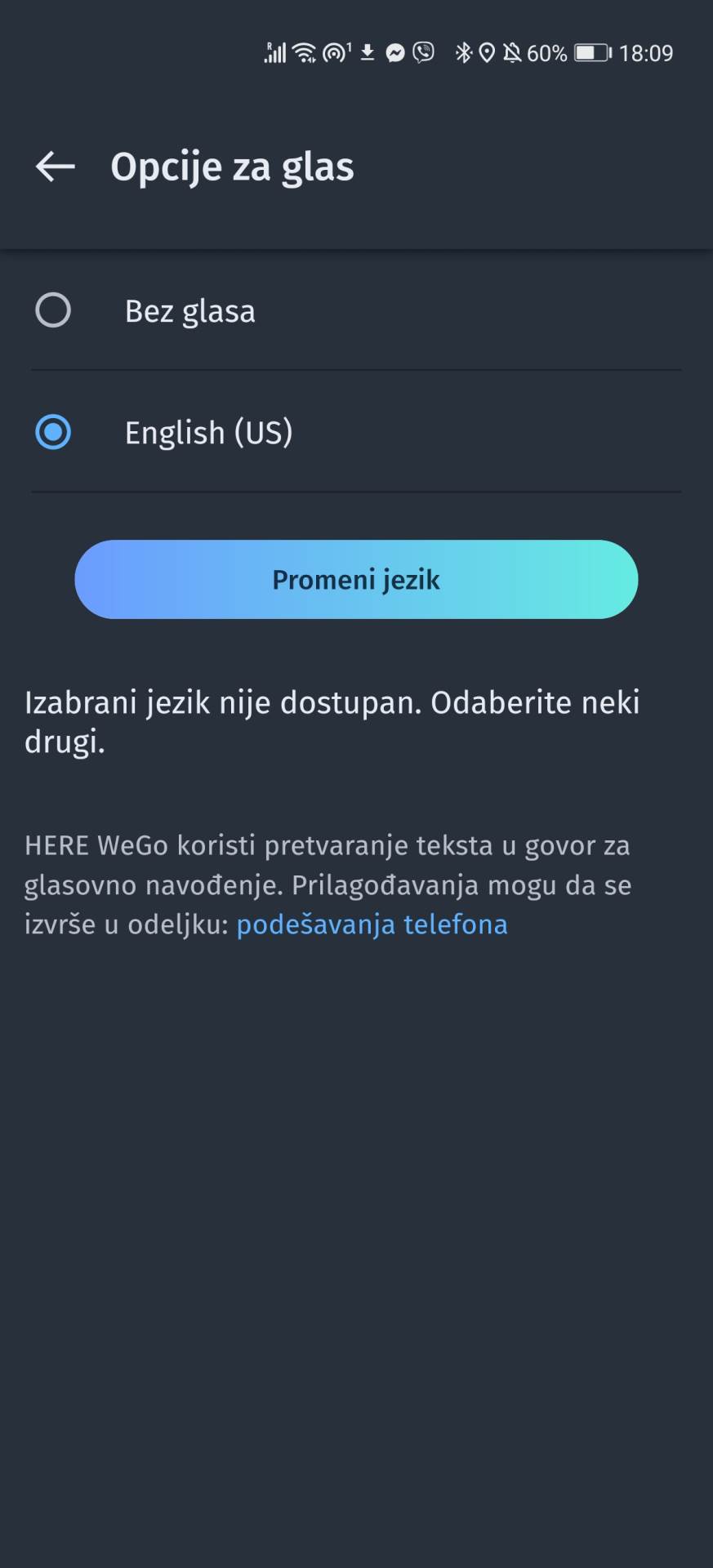Tap the battery level indicator
This screenshot has height=1568, width=713.
(590, 52)
